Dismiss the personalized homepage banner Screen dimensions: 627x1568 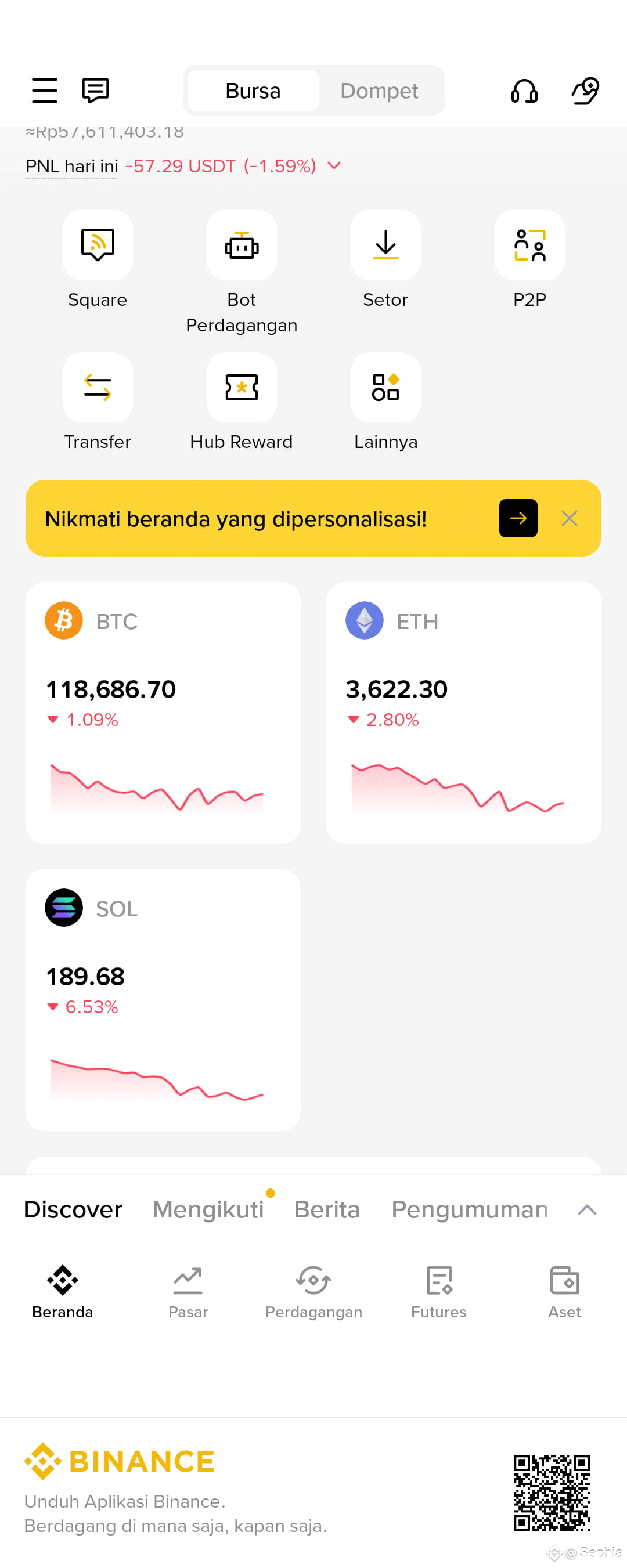570,519
